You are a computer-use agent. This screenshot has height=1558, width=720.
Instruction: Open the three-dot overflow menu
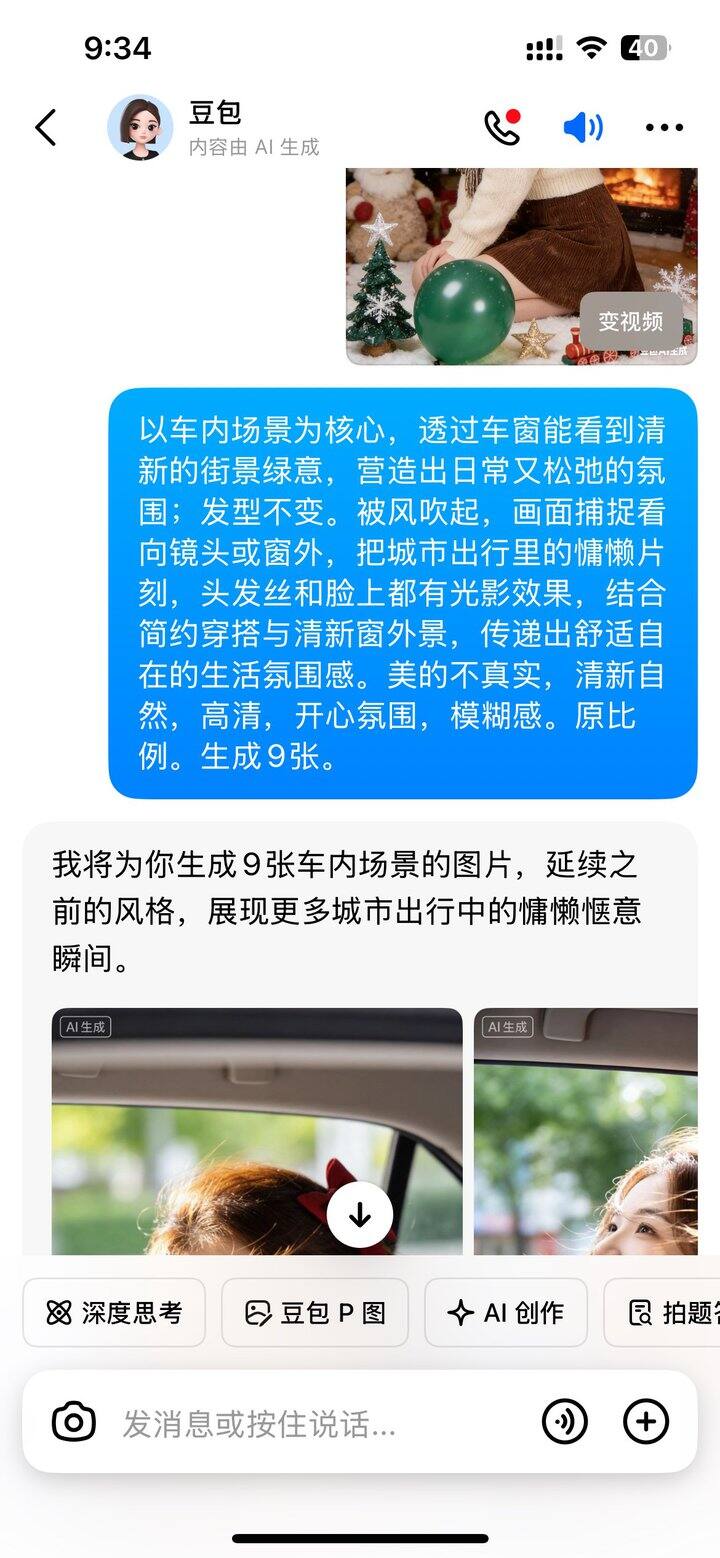click(x=664, y=127)
